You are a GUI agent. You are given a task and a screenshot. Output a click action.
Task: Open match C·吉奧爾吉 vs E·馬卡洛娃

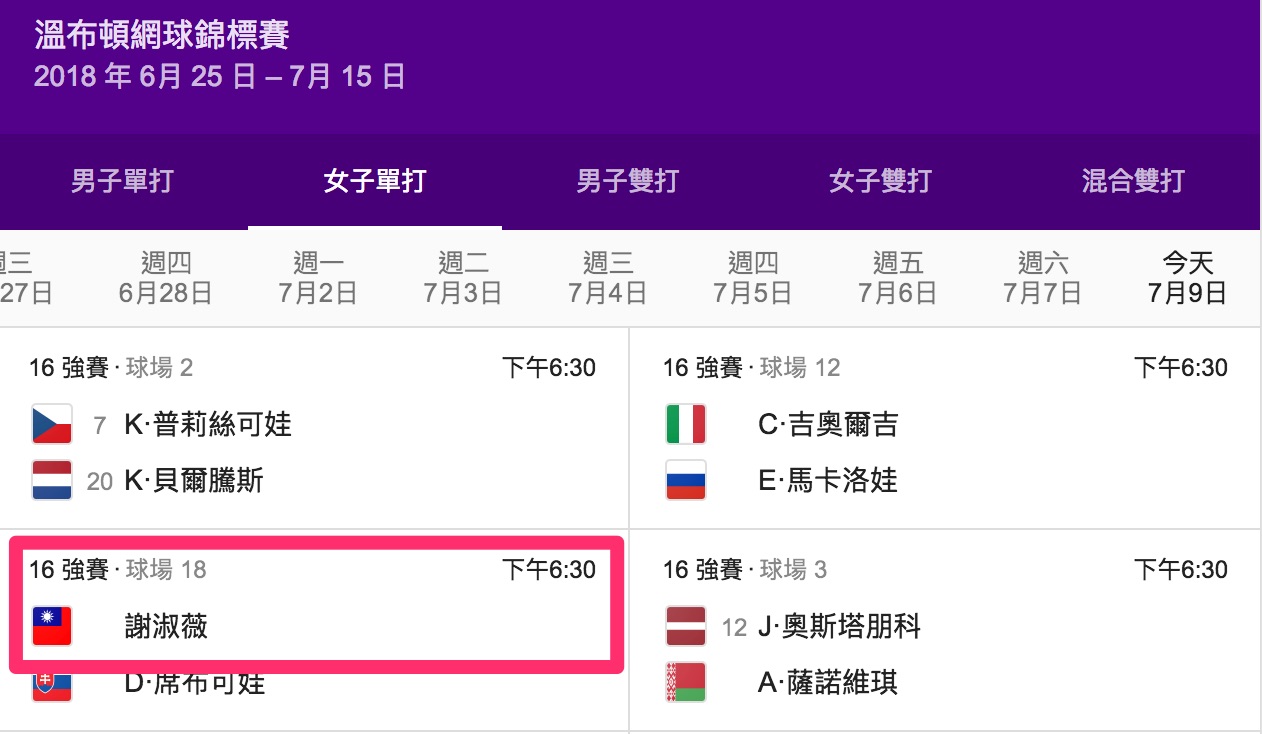coord(945,430)
